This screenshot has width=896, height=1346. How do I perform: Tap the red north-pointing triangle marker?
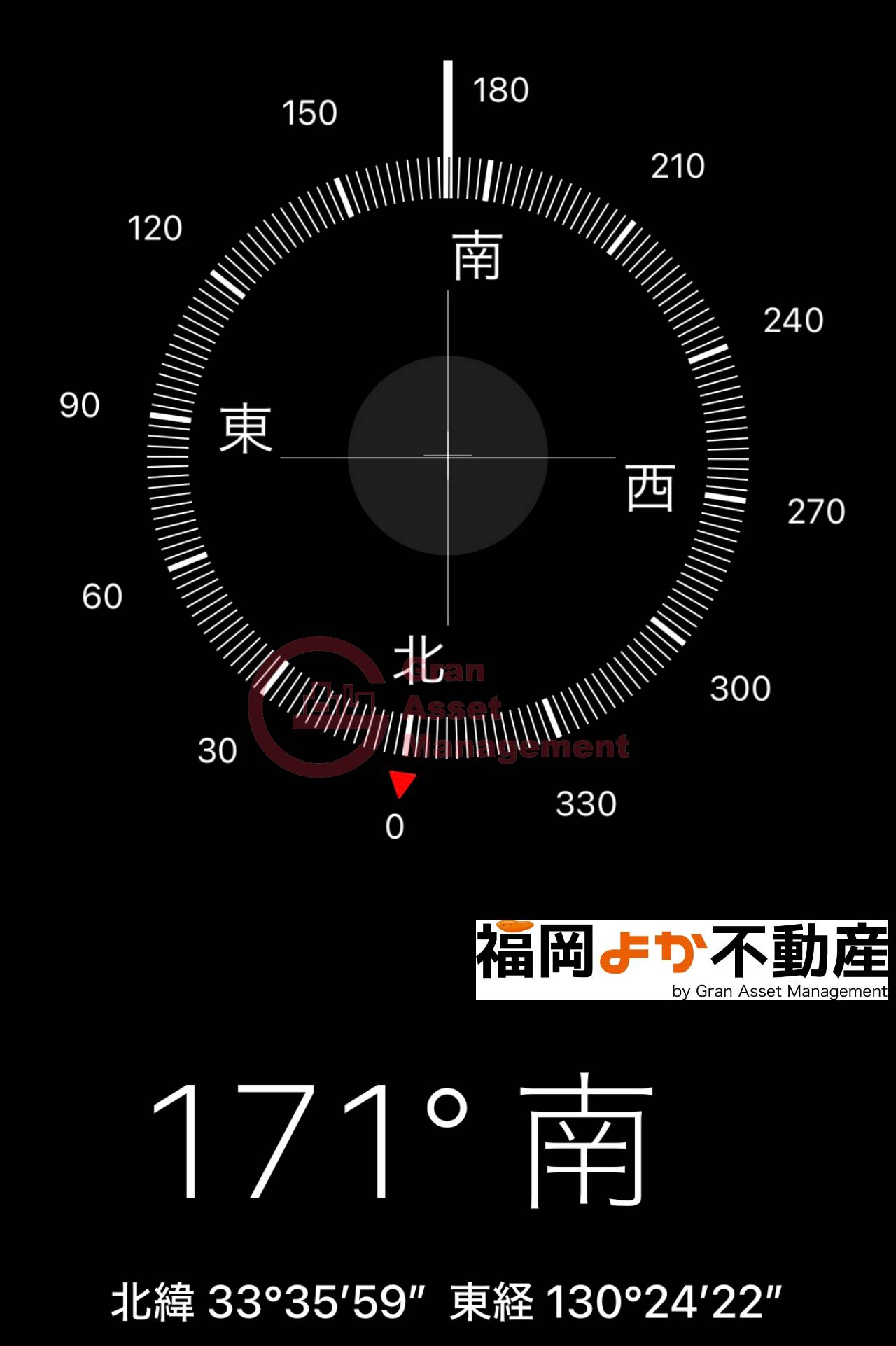[x=401, y=782]
